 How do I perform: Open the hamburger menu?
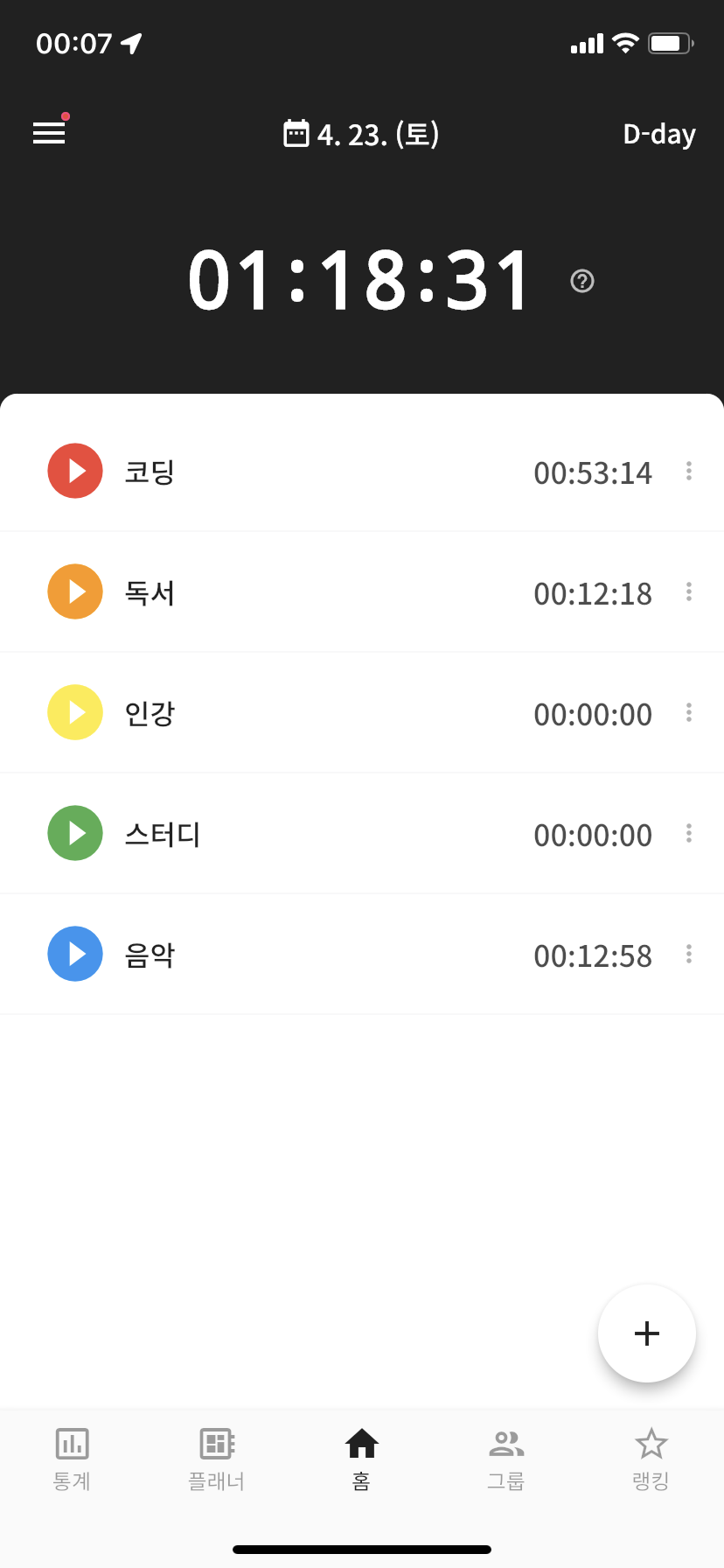pos(49,133)
